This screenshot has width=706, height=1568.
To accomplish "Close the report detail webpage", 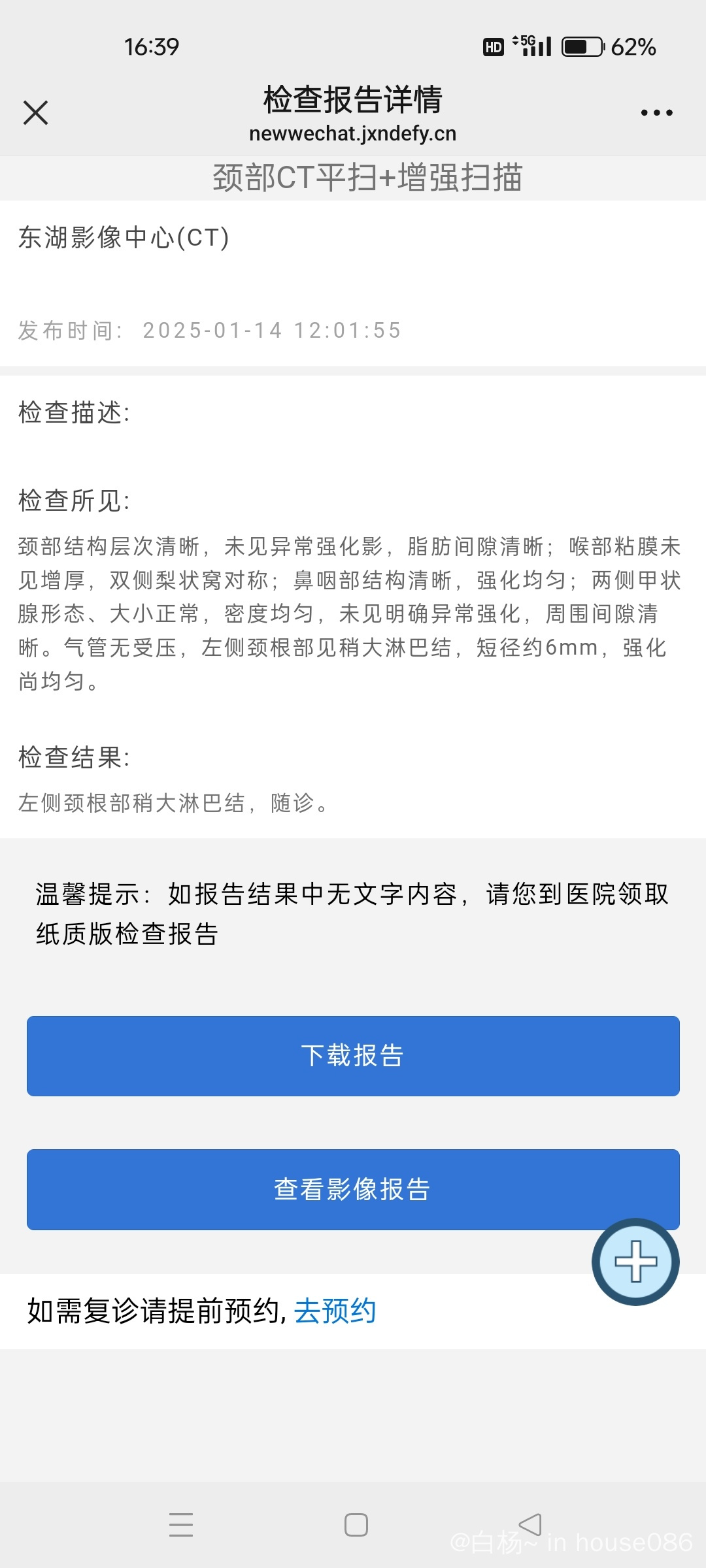I will [36, 112].
